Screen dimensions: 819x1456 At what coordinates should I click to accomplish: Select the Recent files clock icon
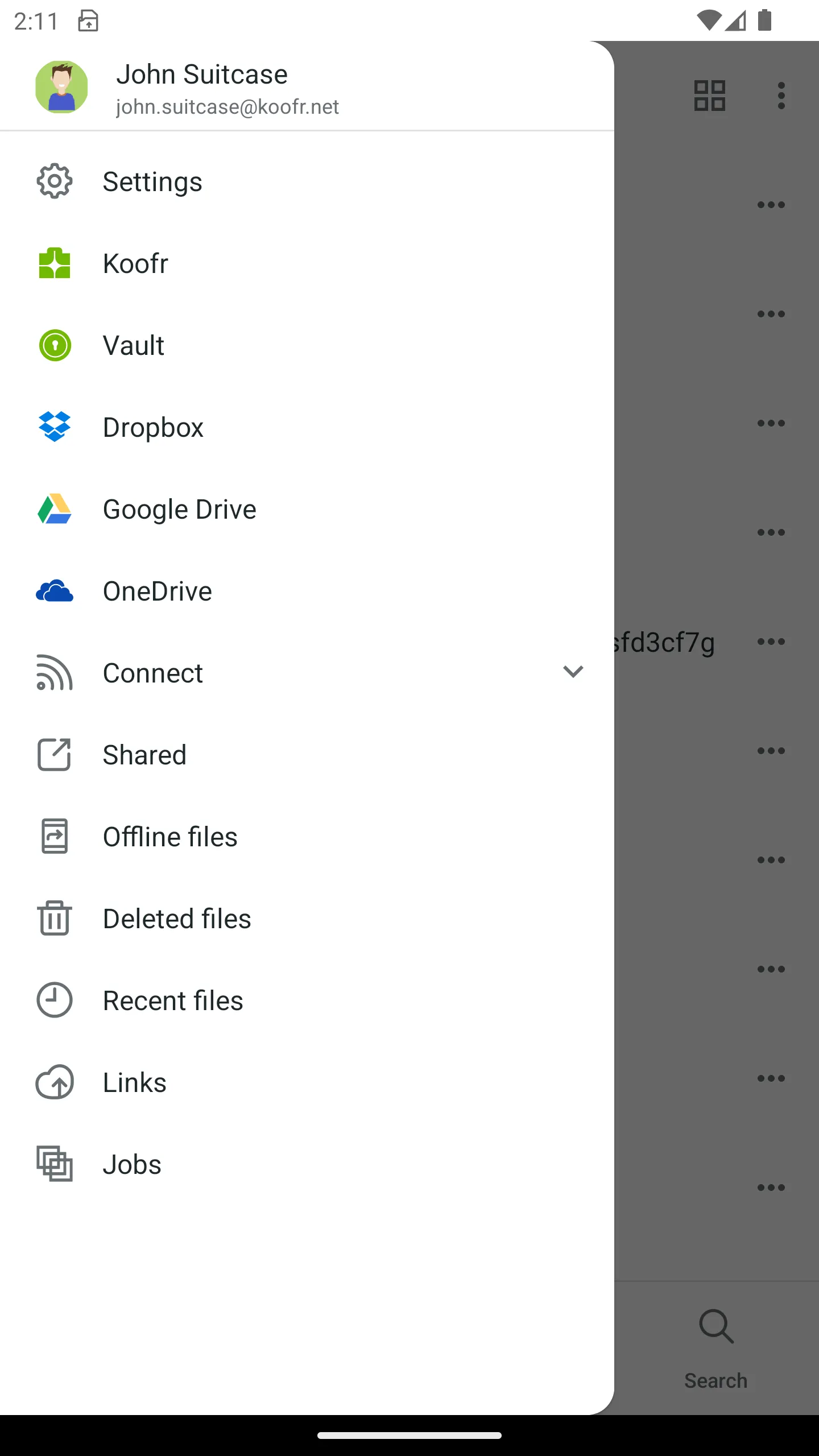(54, 1000)
